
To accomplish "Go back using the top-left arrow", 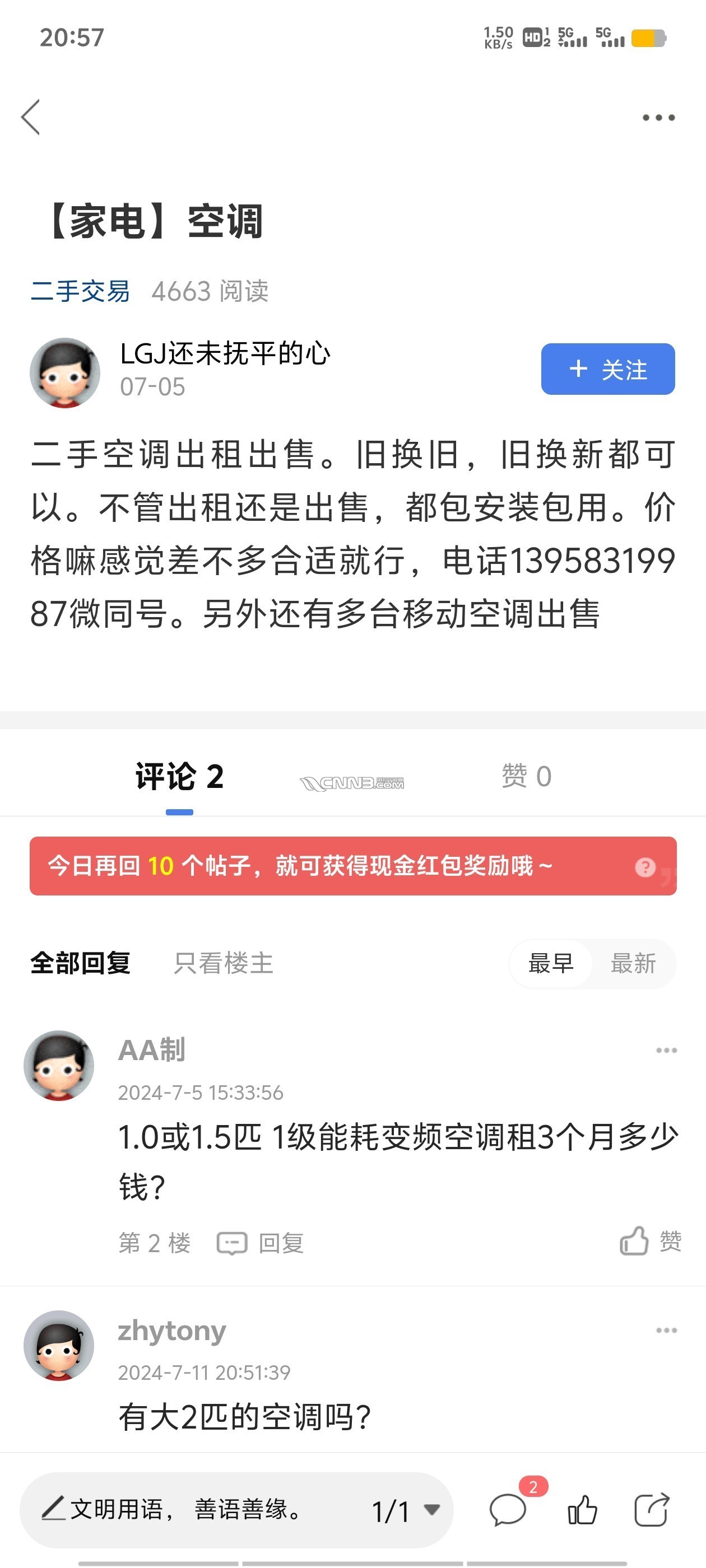I will 30,117.
